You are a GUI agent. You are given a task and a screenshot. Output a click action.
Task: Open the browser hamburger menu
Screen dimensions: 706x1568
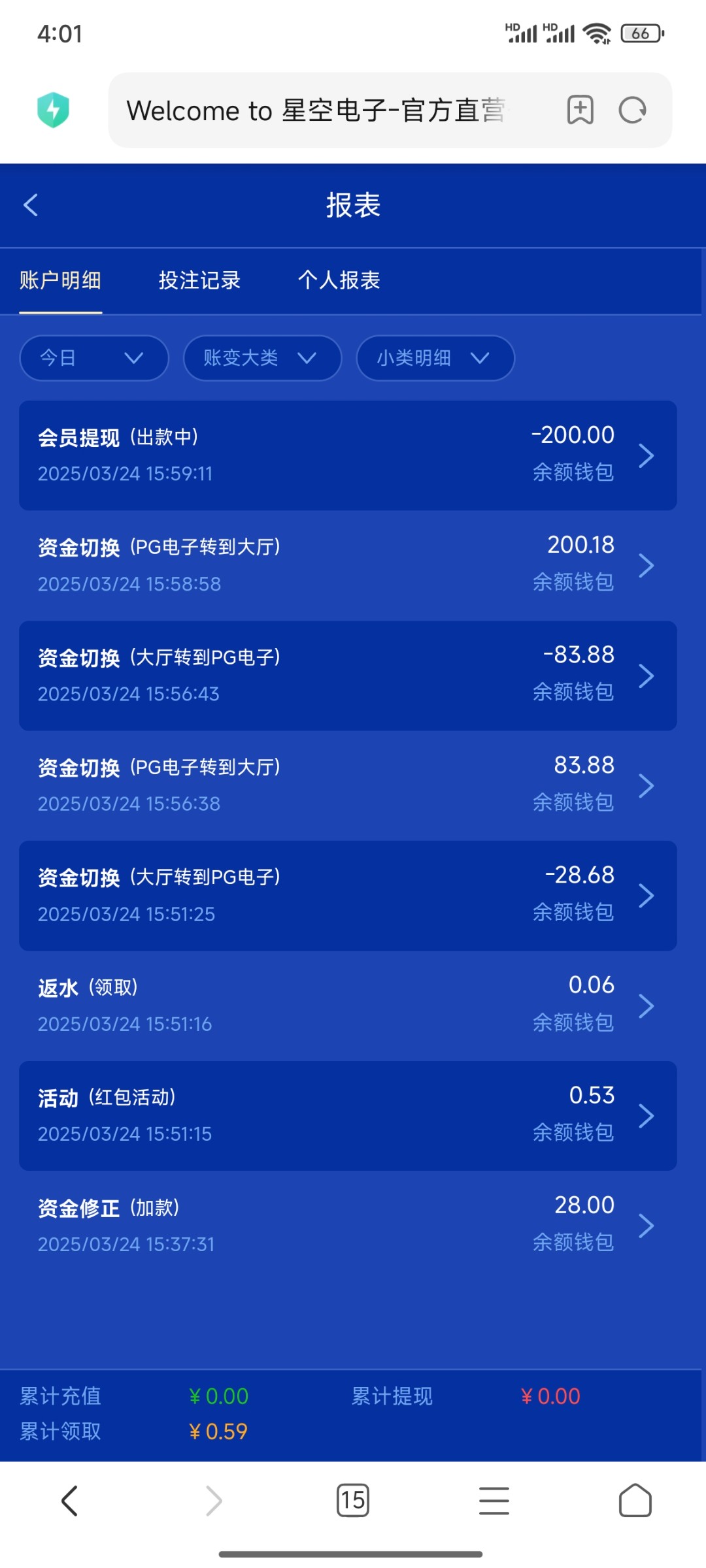pos(494,1500)
